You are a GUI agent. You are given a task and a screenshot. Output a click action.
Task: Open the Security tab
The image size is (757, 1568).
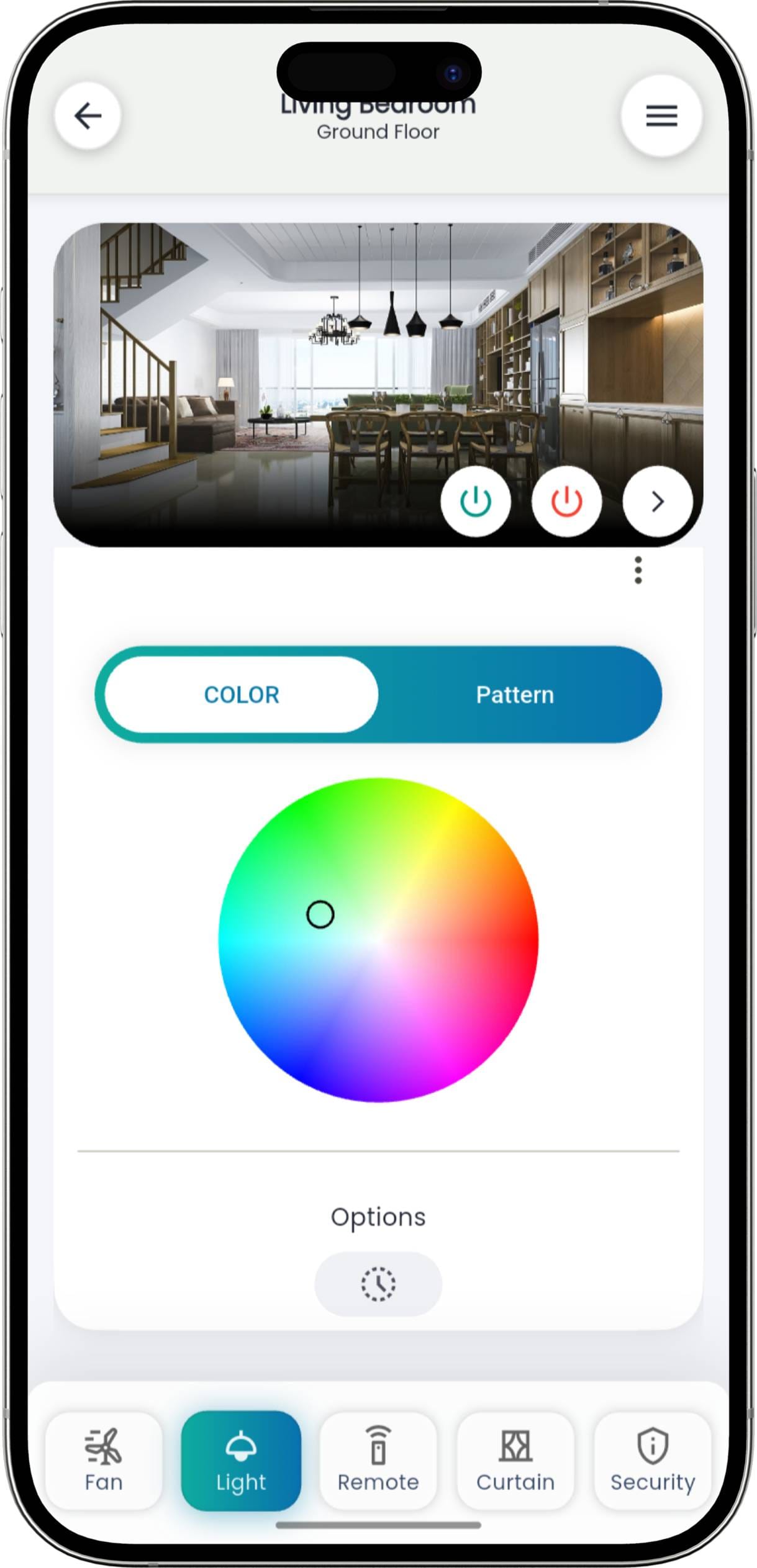pyautogui.click(x=653, y=1461)
